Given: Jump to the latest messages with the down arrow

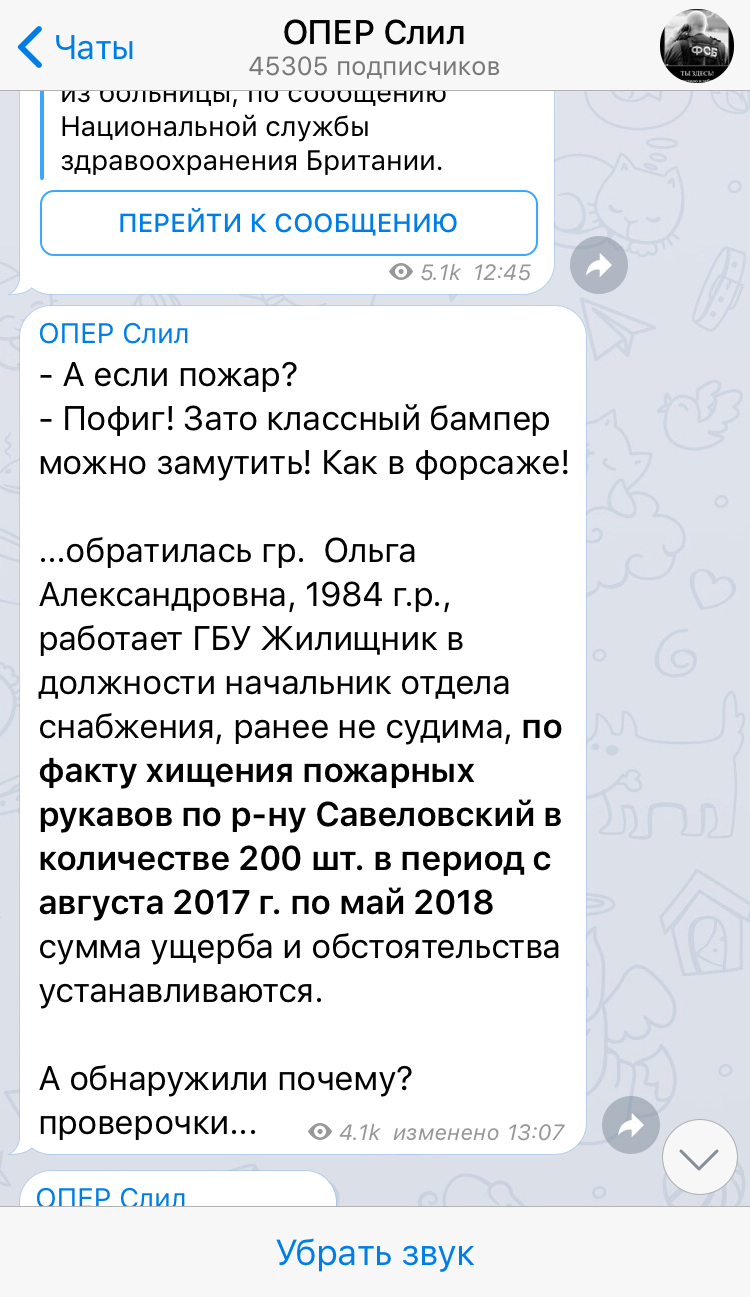Looking at the screenshot, I should point(699,1158).
